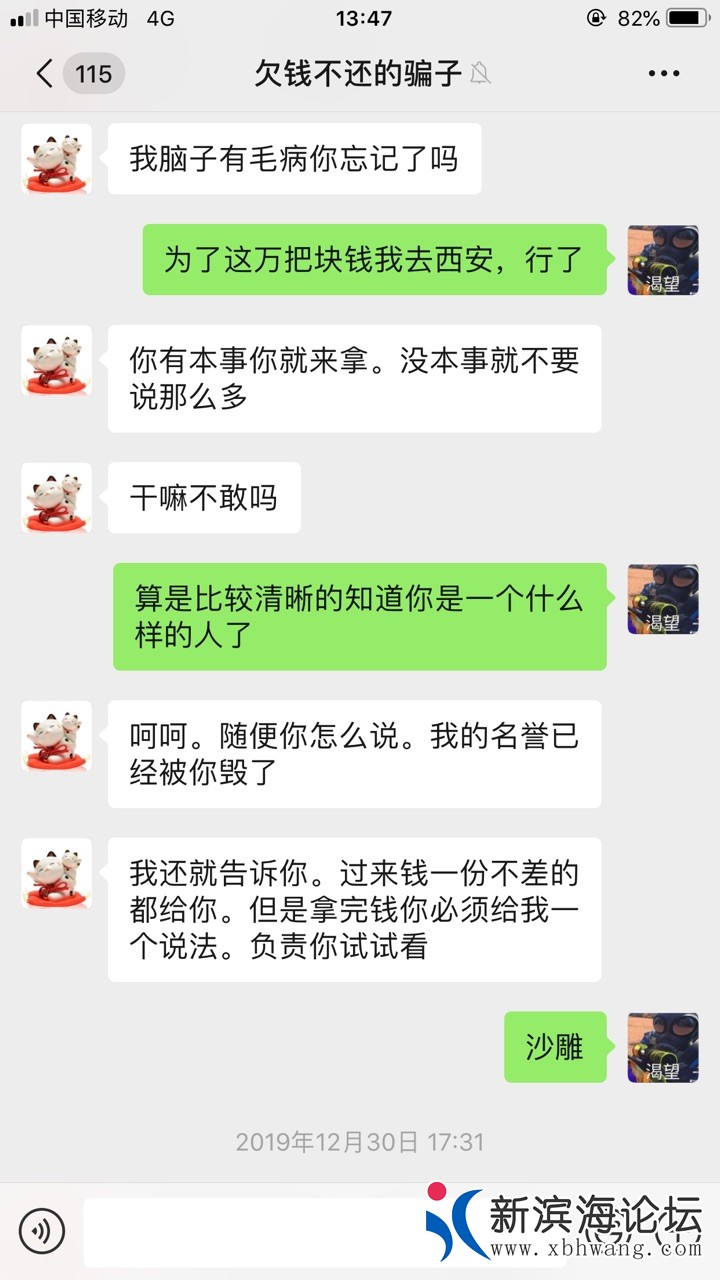Open sender's avatar beside "我脑子有毛病你忘记了吗"
The height and width of the screenshot is (1280, 720).
57,159
